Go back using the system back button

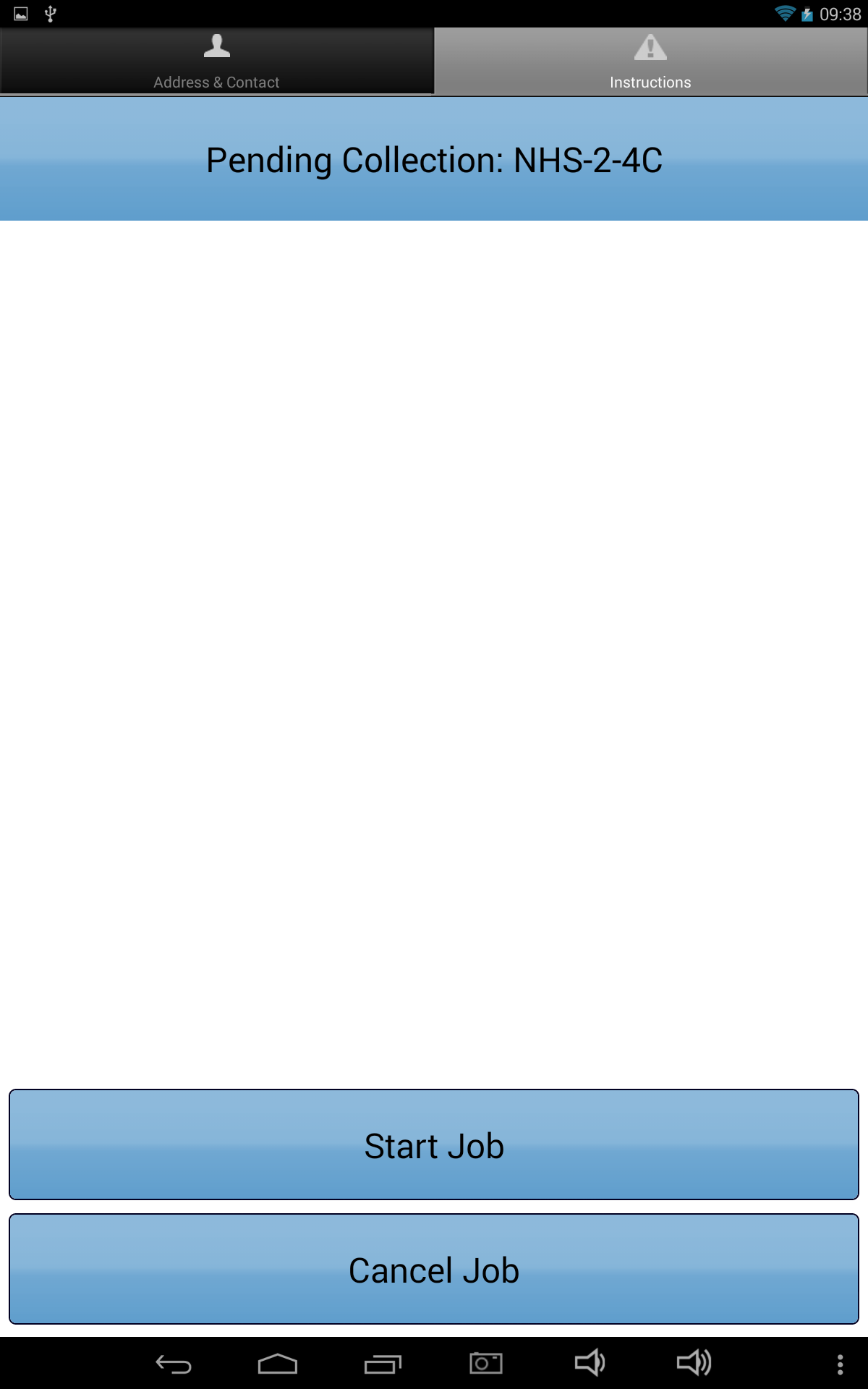174,1364
